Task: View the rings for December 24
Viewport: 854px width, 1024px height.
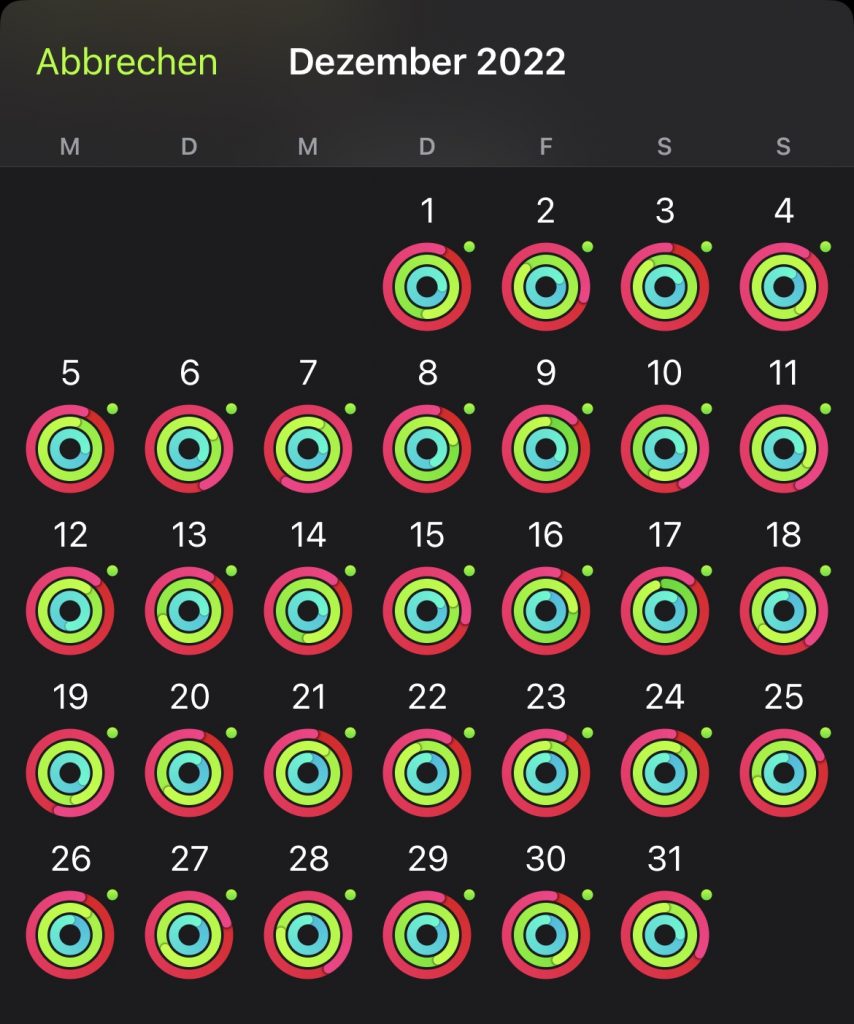Action: point(665,772)
